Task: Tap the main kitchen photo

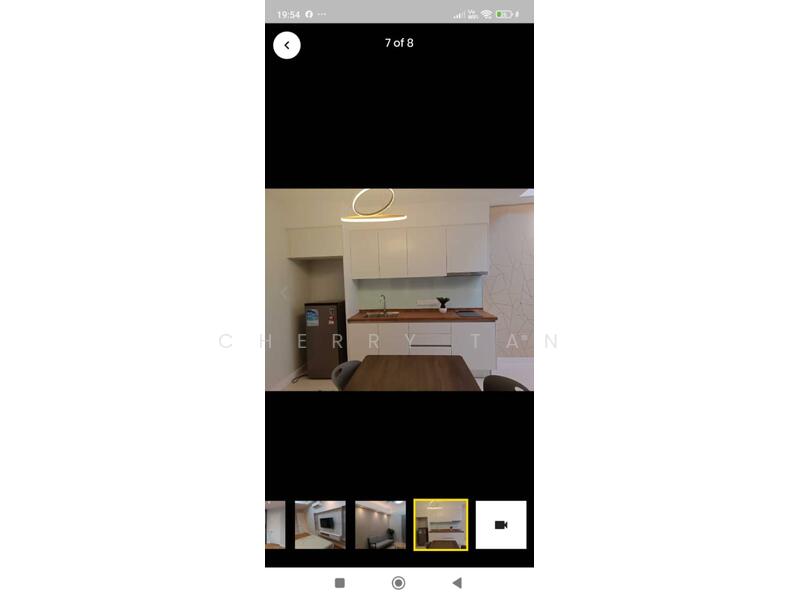Action: tap(399, 290)
